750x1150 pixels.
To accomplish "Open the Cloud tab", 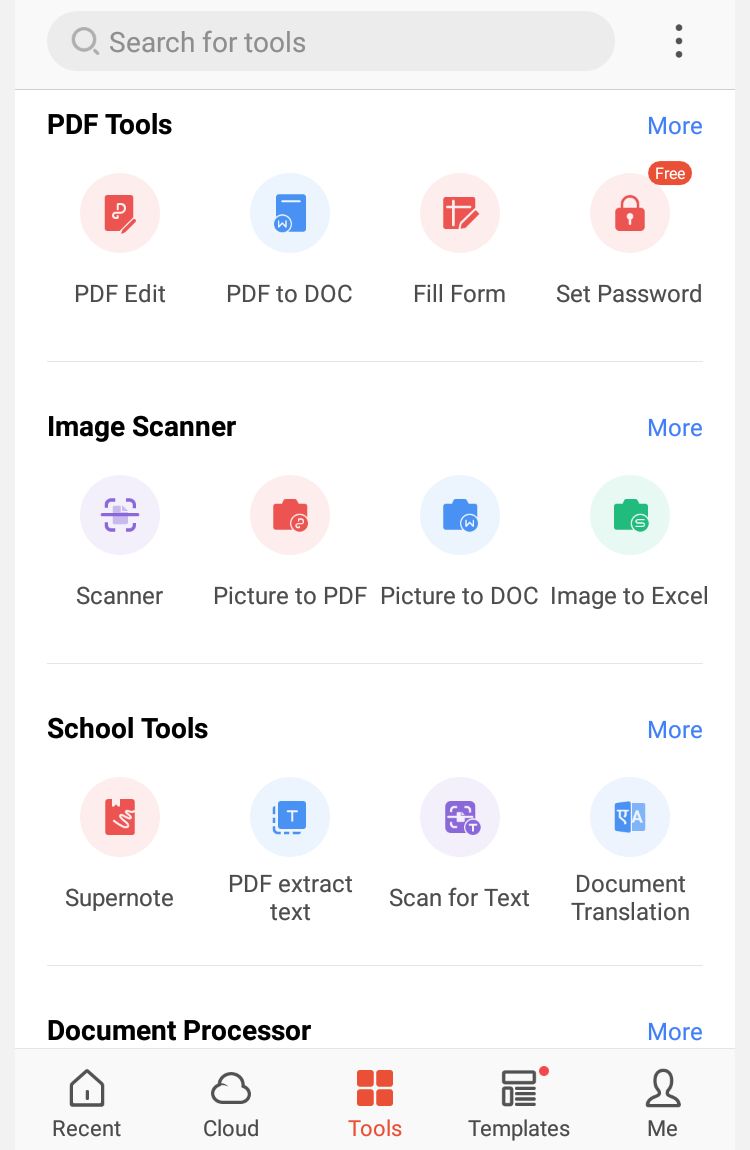I will pos(230,1100).
